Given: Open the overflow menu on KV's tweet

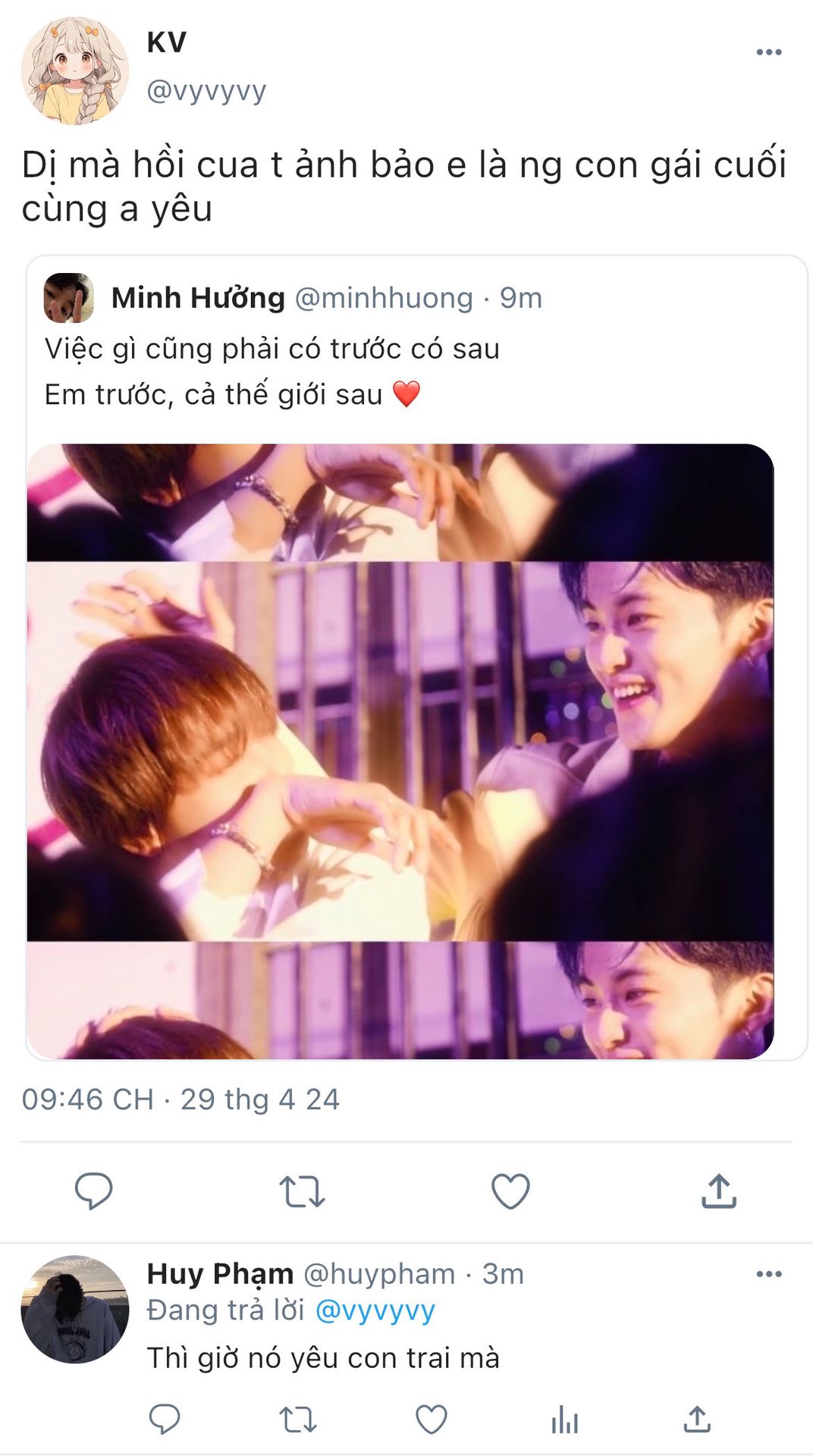Looking at the screenshot, I should click(768, 52).
